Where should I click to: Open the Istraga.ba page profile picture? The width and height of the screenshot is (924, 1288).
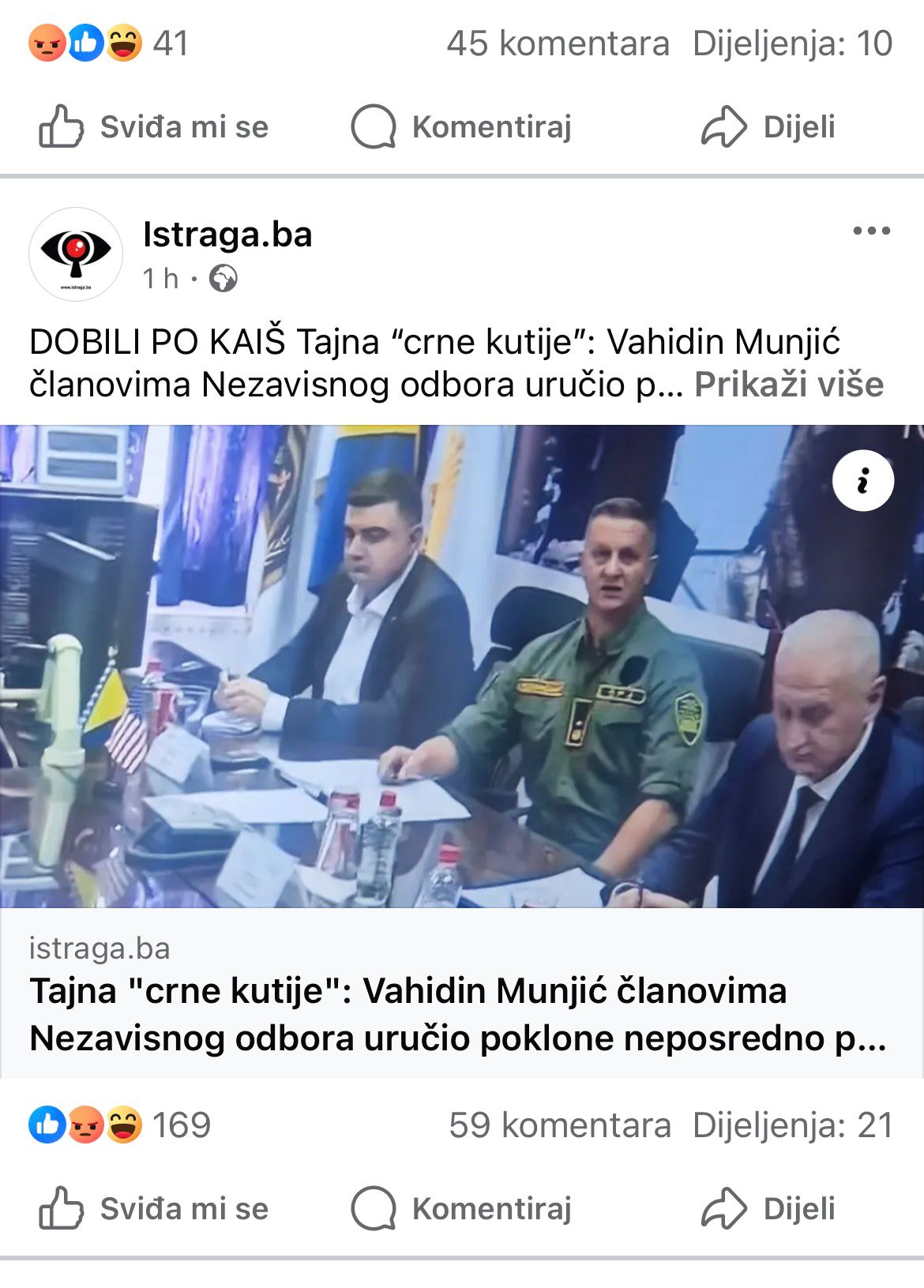pyautogui.click(x=76, y=254)
